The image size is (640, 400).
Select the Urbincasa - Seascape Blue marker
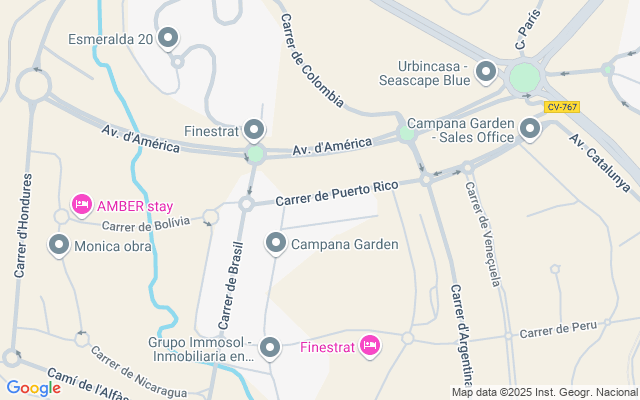486,71
